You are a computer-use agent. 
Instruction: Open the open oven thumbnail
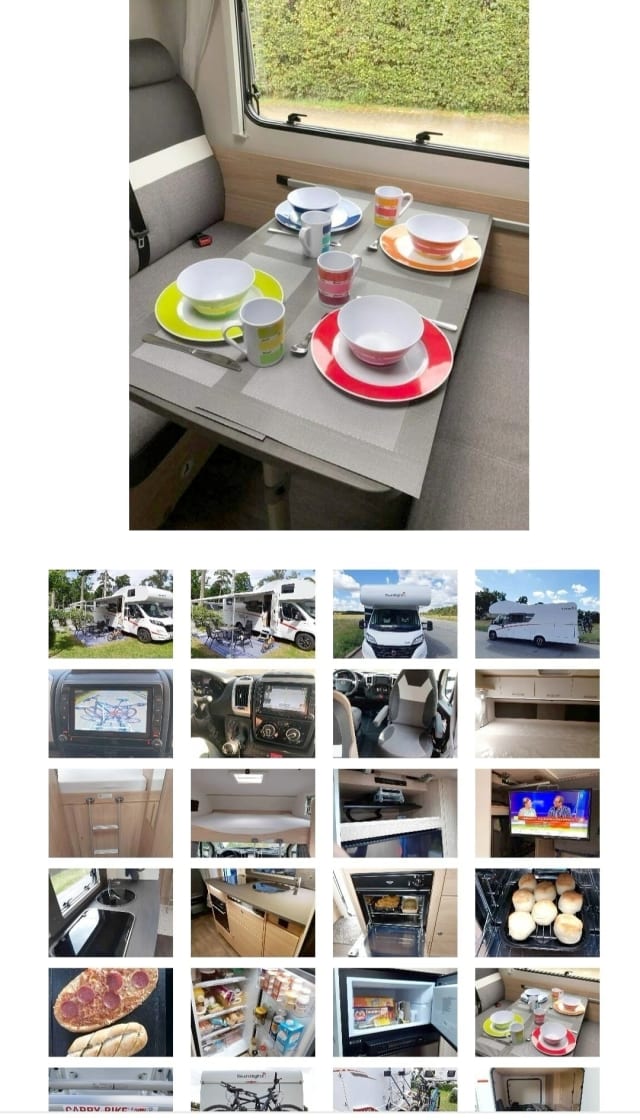click(x=395, y=912)
